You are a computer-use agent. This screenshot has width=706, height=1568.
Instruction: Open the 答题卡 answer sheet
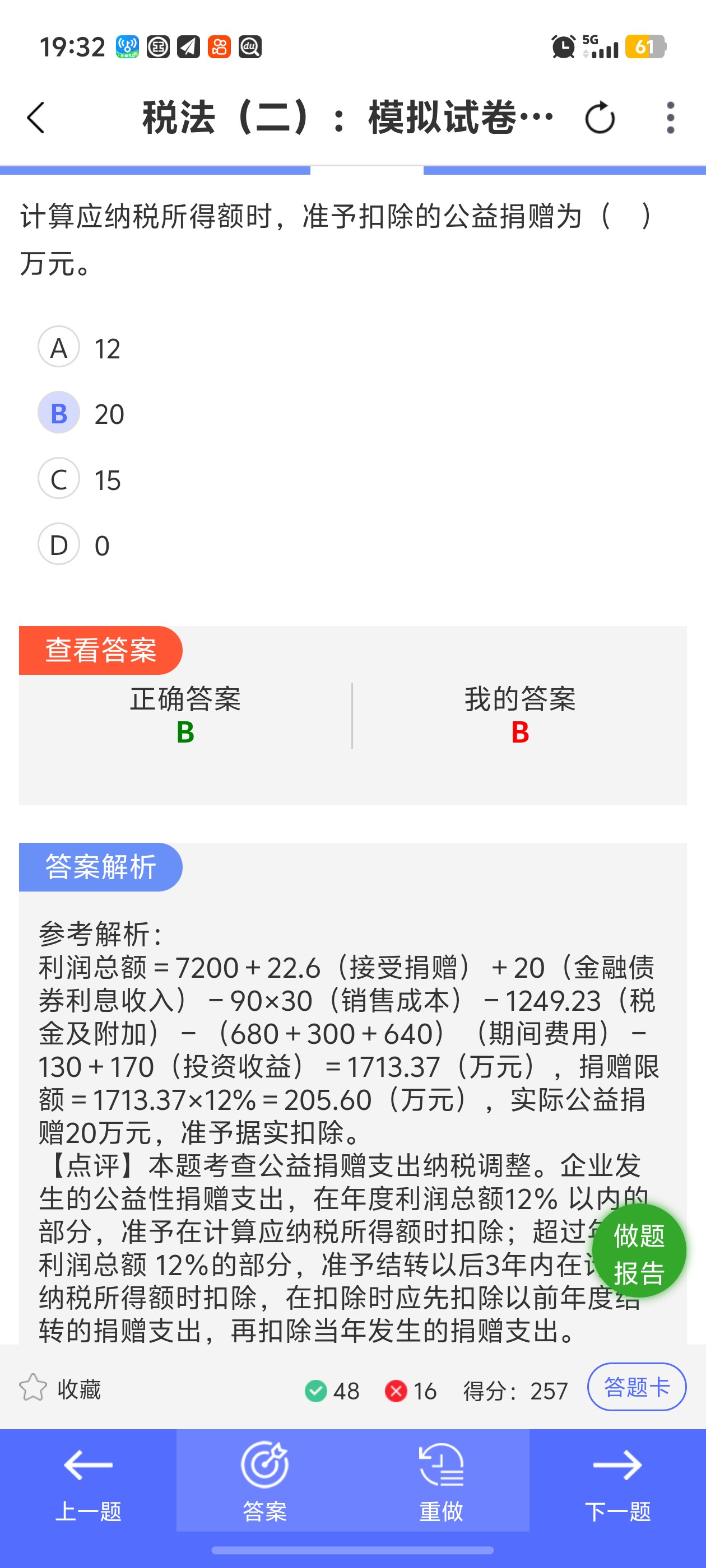click(x=637, y=1387)
